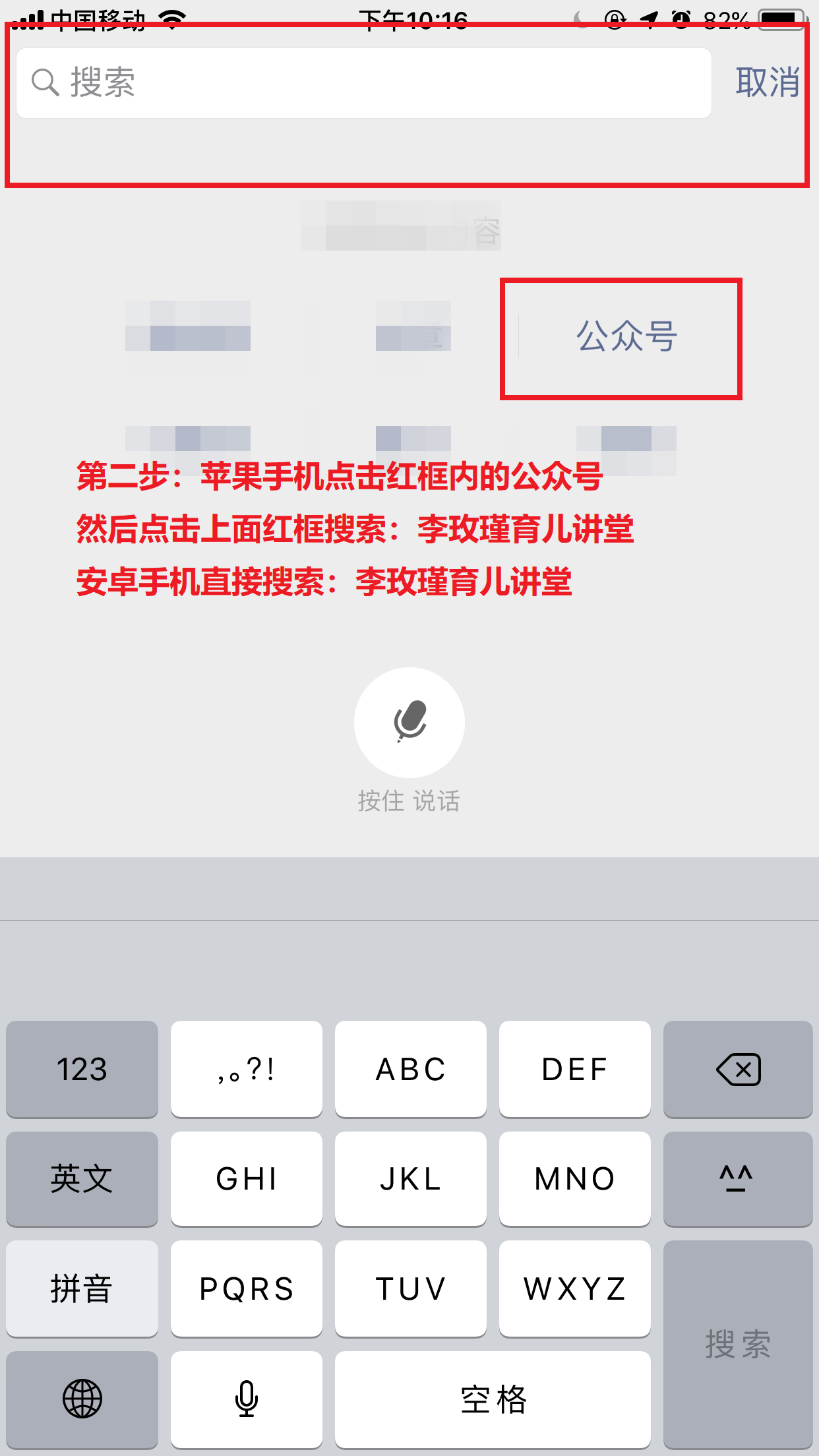Tap the JKL key
This screenshot has width=819, height=1456.
click(410, 1179)
